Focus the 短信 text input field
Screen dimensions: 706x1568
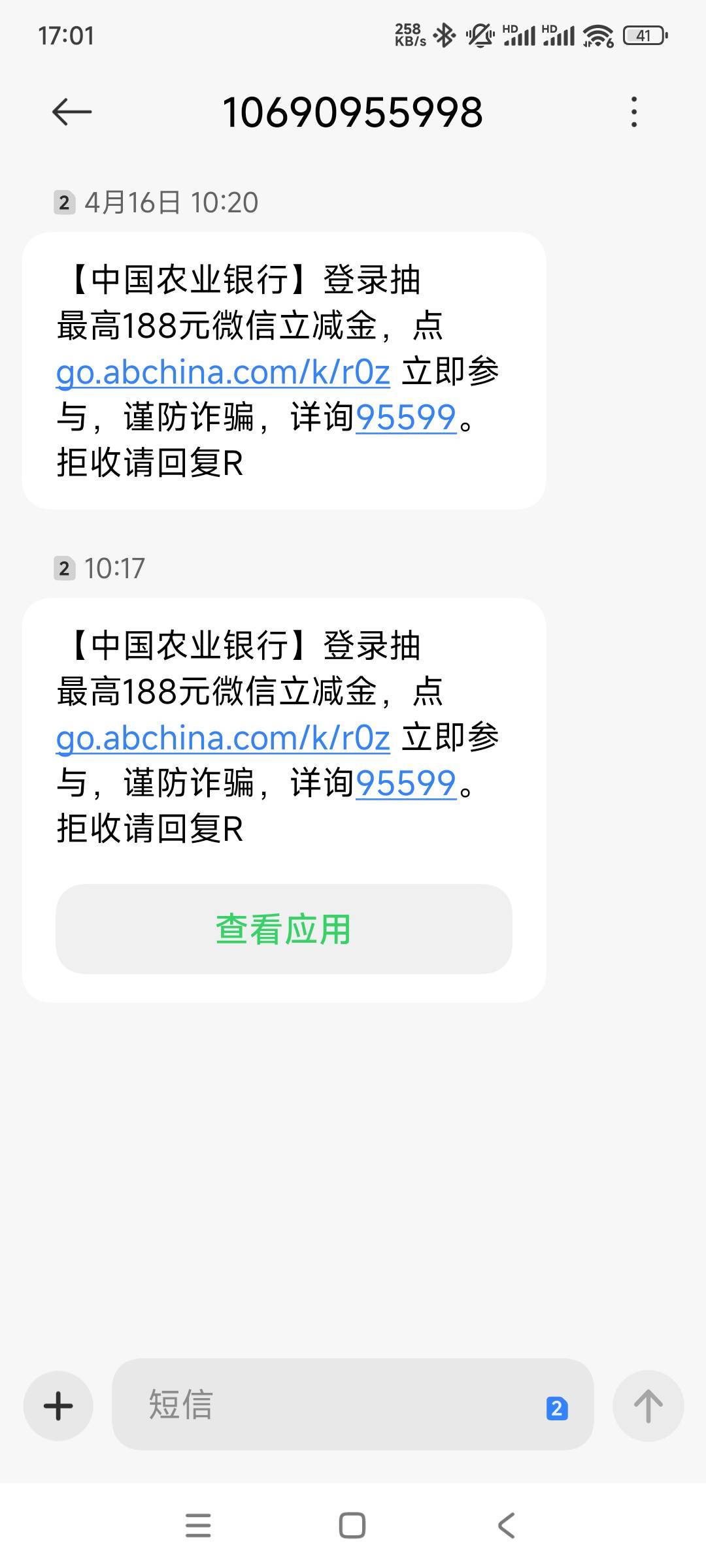coord(327,1405)
